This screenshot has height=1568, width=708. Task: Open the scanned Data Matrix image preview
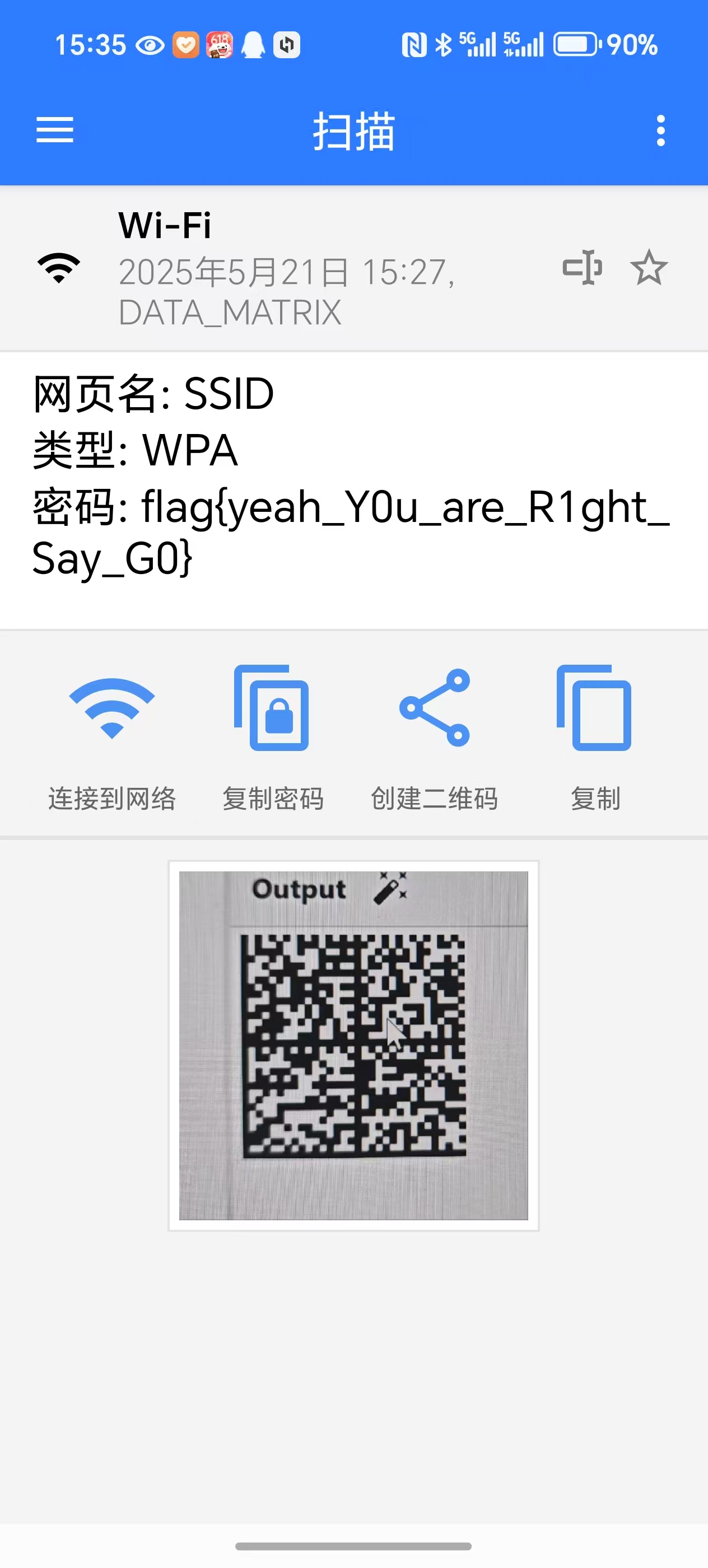353,1045
